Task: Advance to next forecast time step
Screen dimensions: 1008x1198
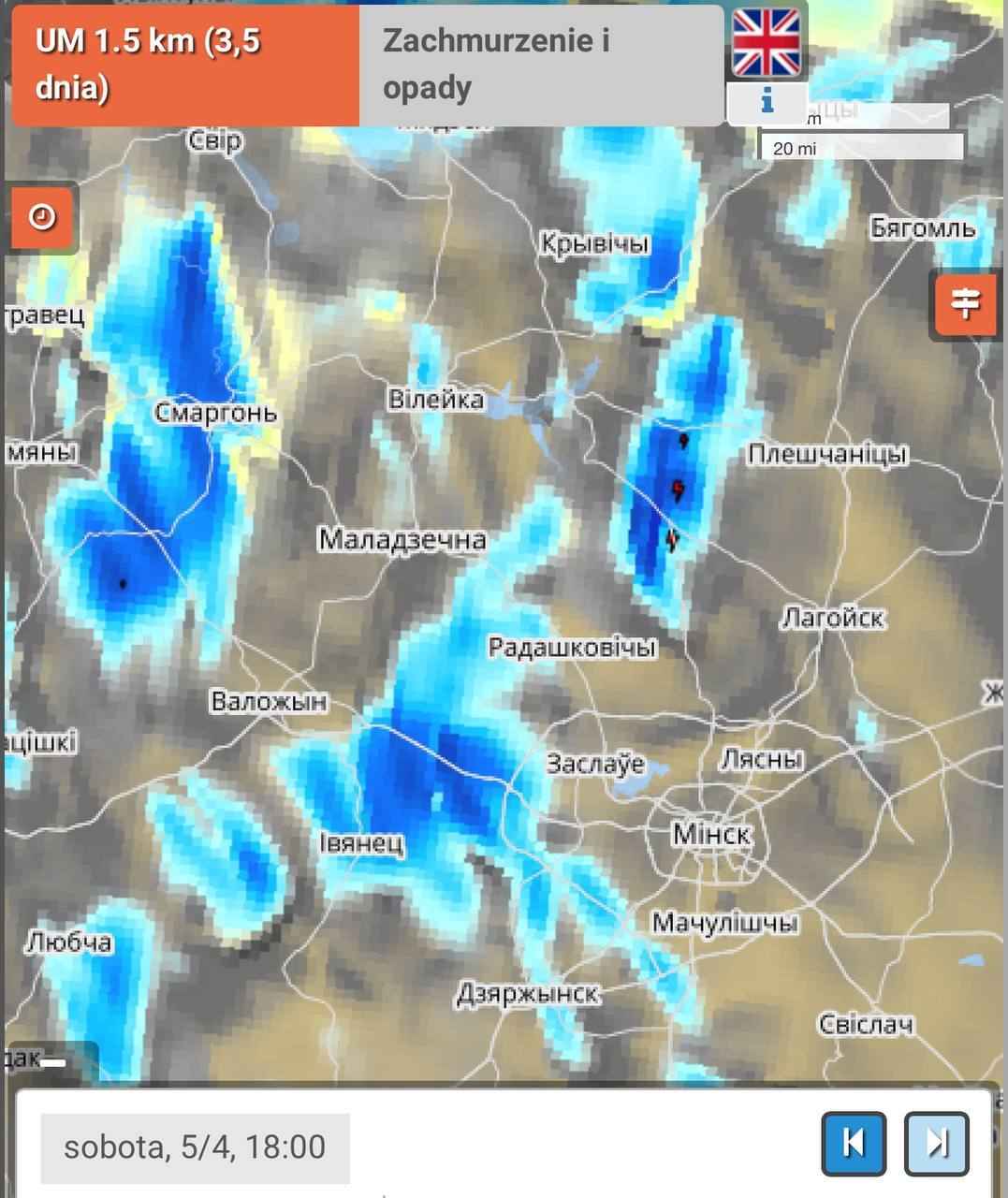Action: tap(936, 1143)
